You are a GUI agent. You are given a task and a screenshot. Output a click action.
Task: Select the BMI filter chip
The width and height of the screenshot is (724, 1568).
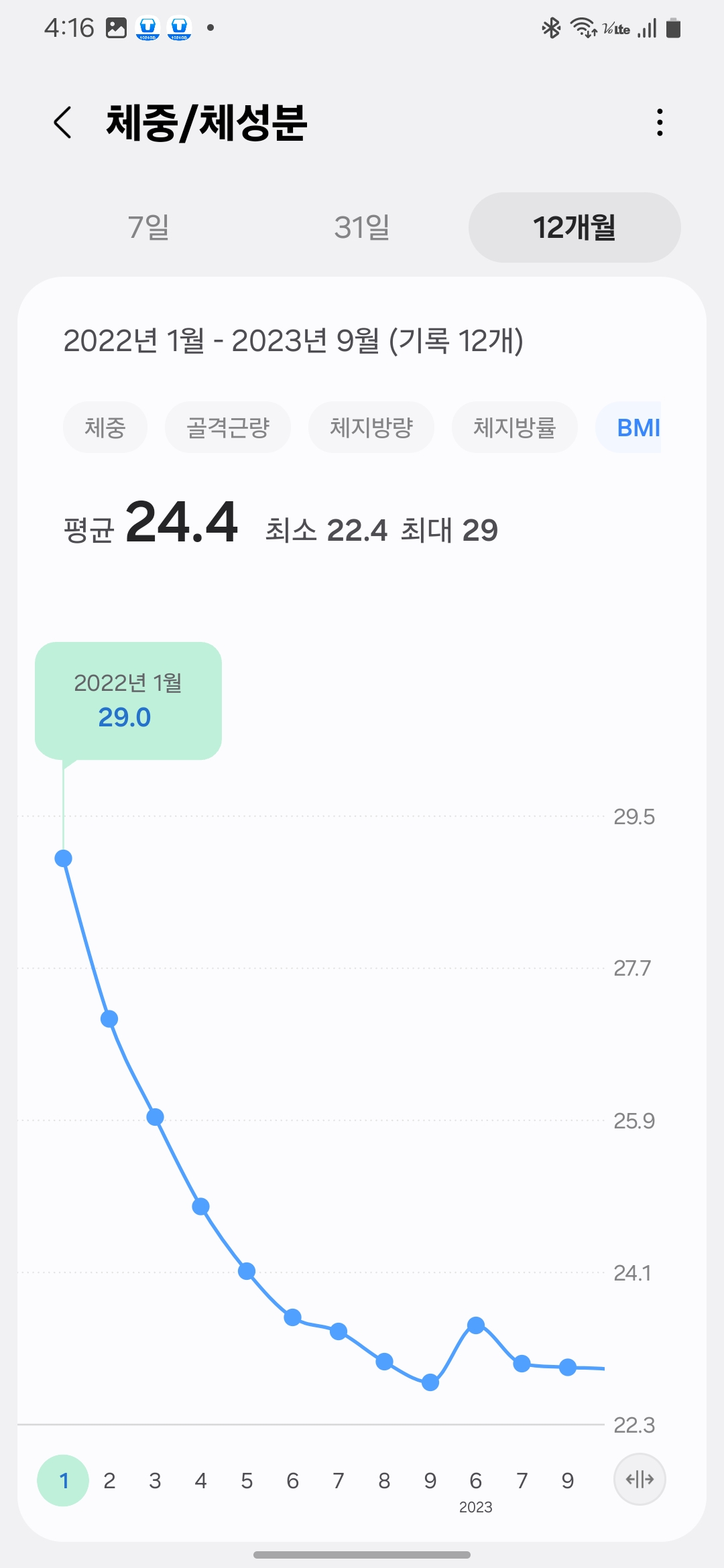638,427
